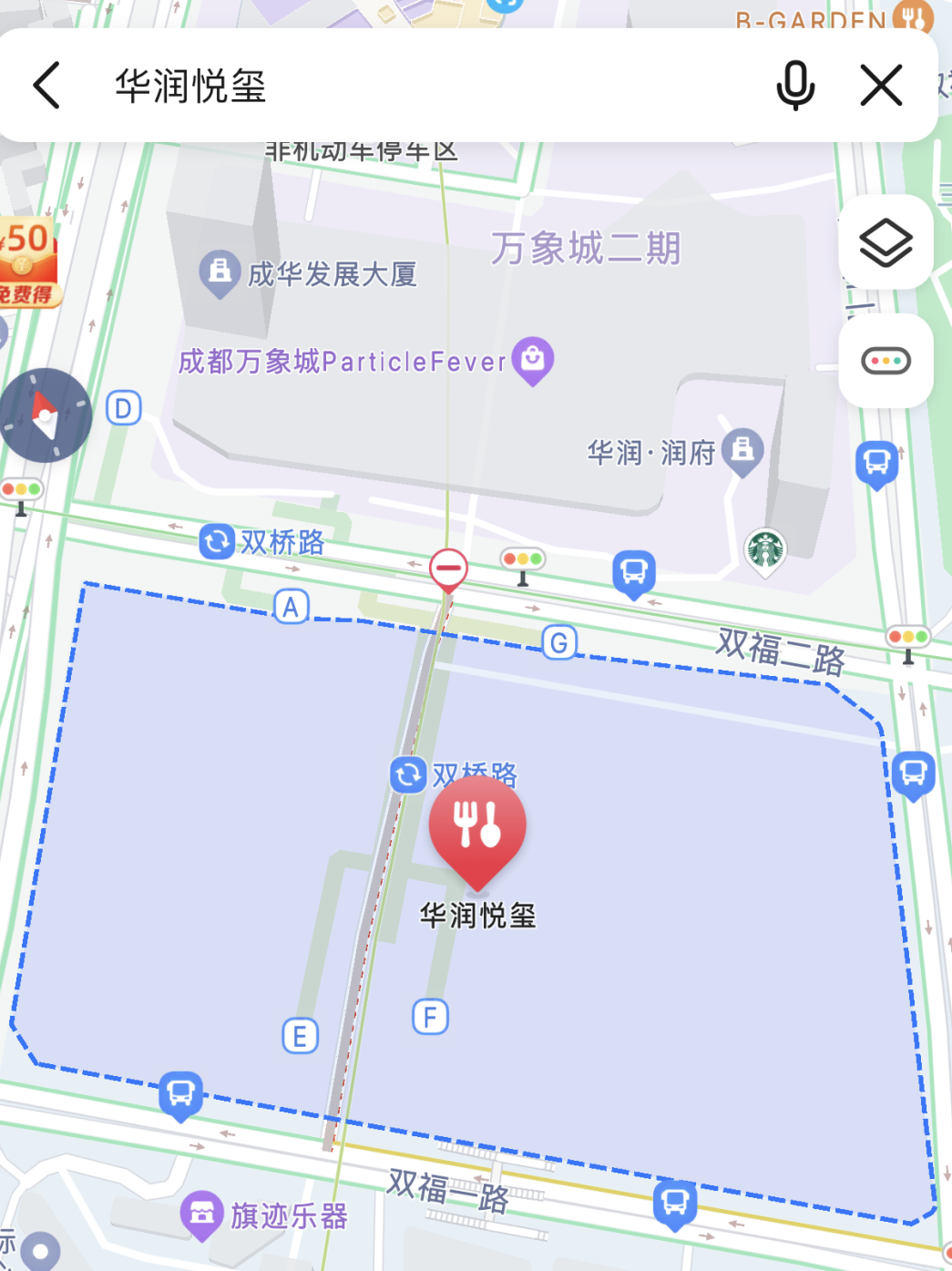This screenshot has height=1271, width=952.
Task: Go back from the search result
Action: 47,86
